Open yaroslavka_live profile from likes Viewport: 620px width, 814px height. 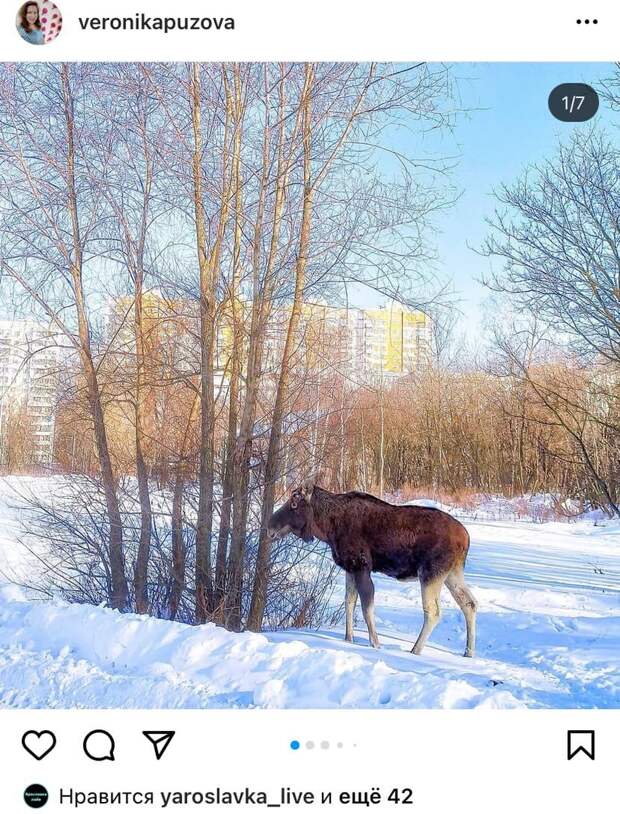[237, 797]
